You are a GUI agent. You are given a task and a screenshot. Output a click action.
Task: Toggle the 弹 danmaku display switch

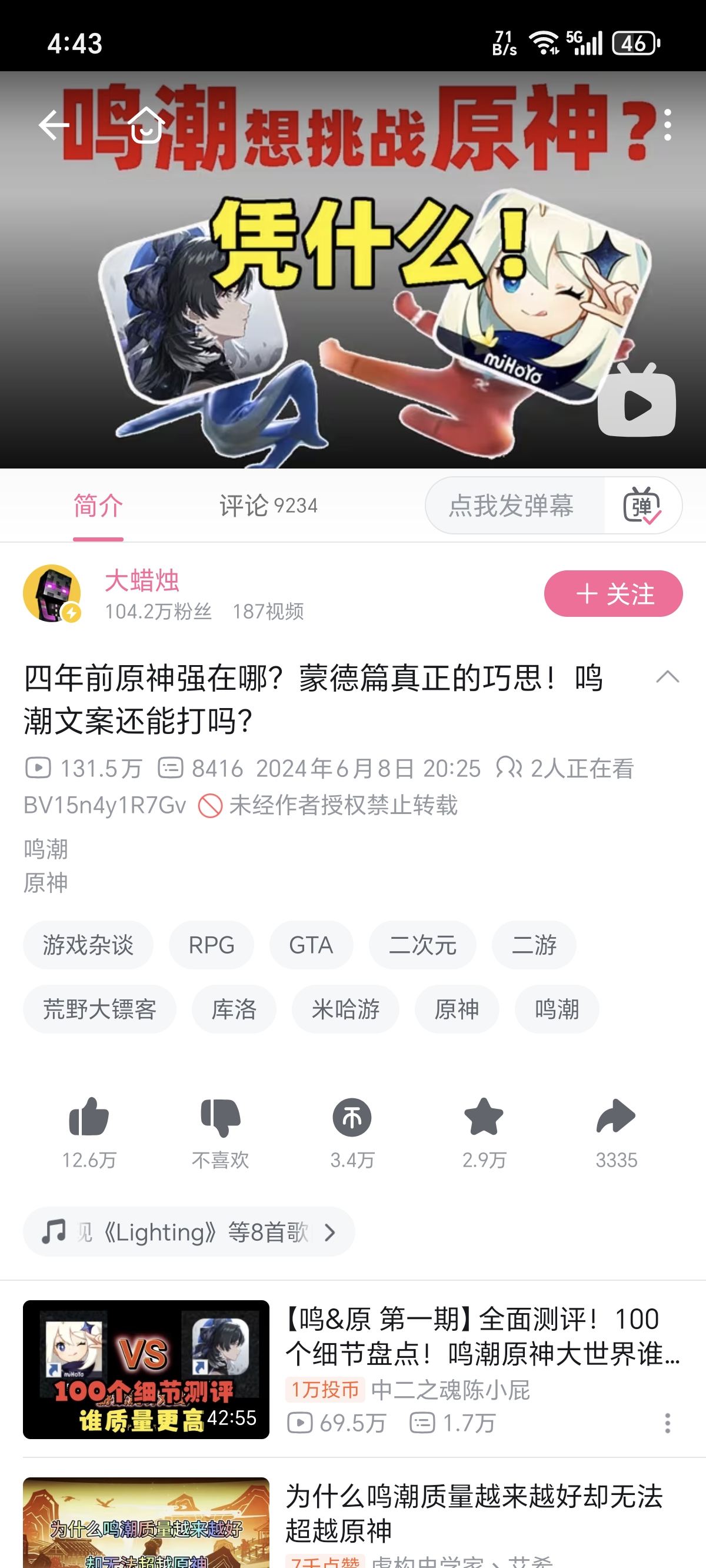[x=642, y=505]
